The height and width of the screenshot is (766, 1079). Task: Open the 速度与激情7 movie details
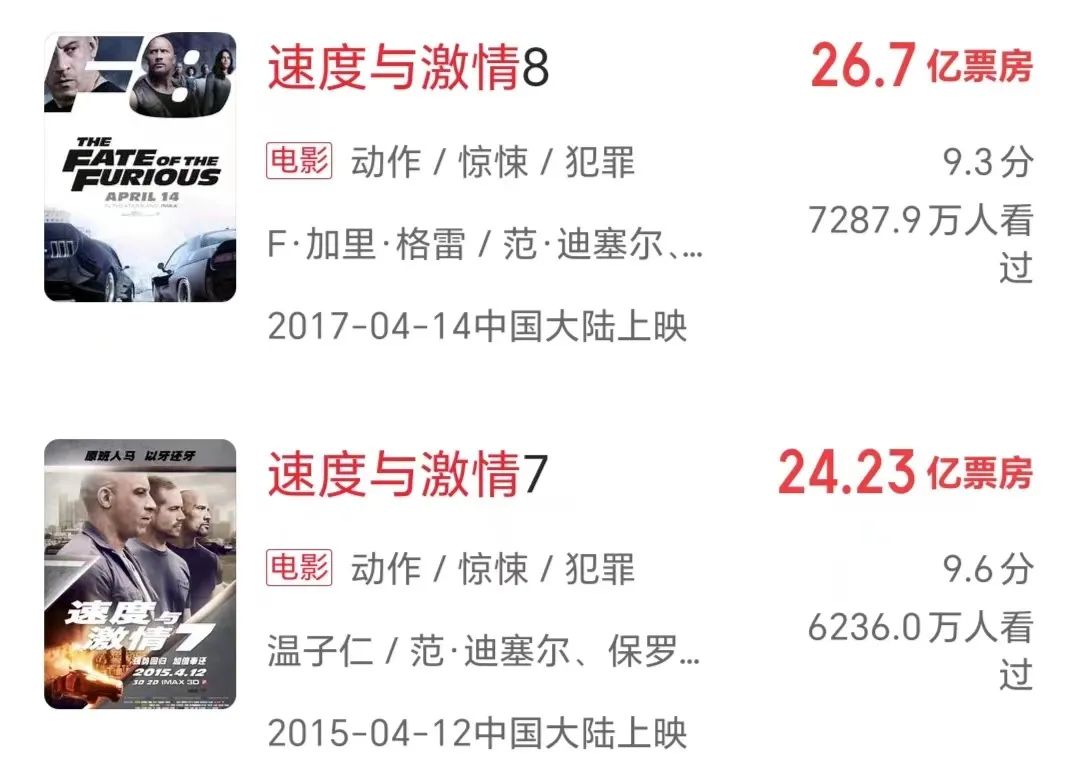coord(408,475)
